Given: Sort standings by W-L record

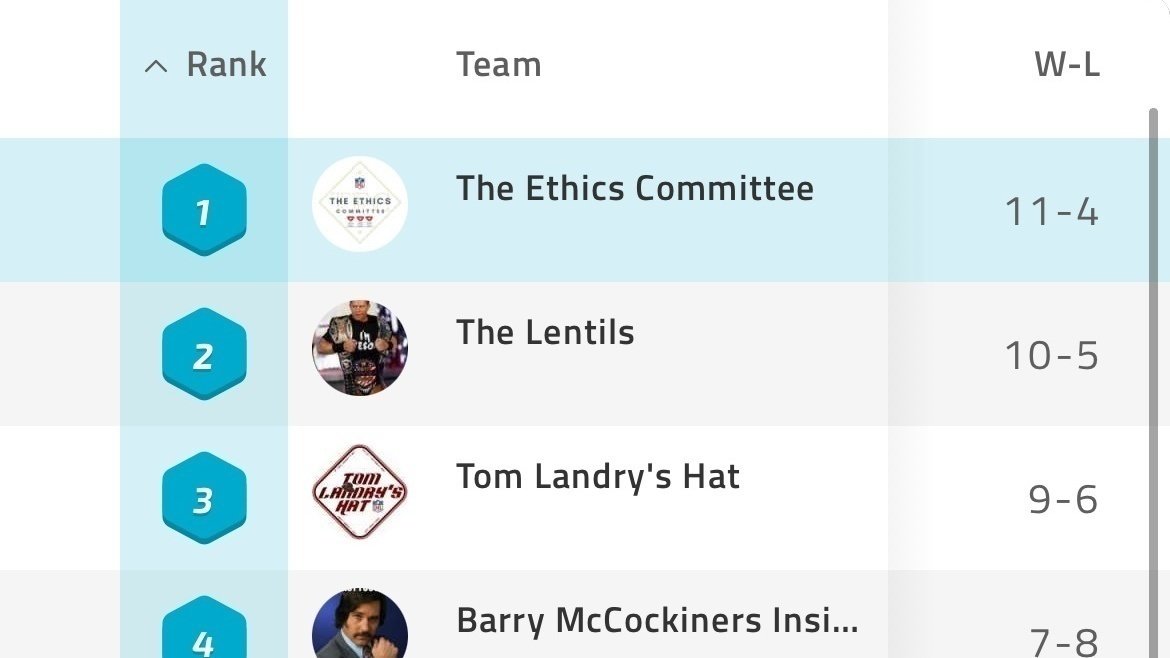Looking at the screenshot, I should (x=1066, y=65).
